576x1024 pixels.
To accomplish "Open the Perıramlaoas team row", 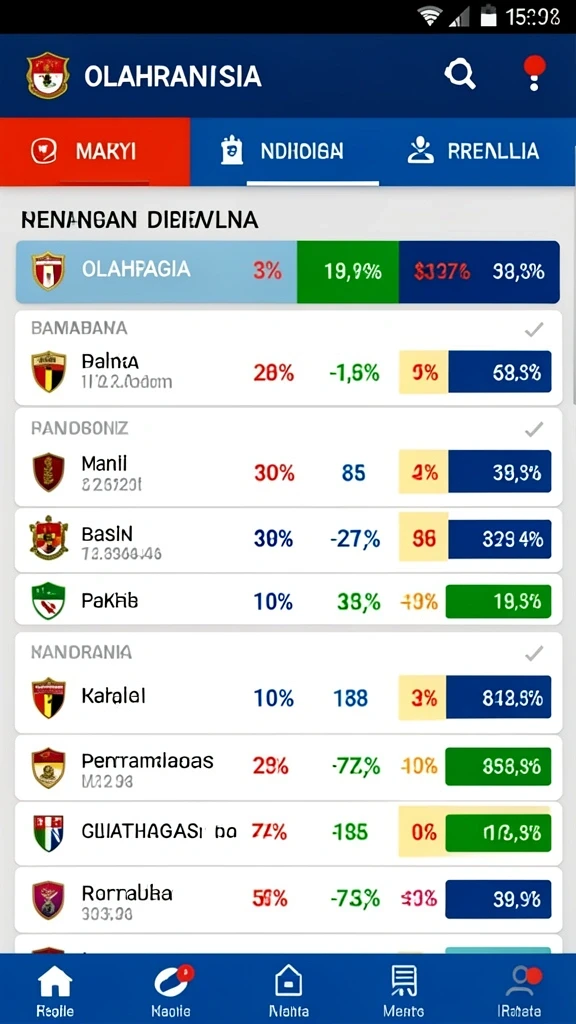I will [x=288, y=768].
